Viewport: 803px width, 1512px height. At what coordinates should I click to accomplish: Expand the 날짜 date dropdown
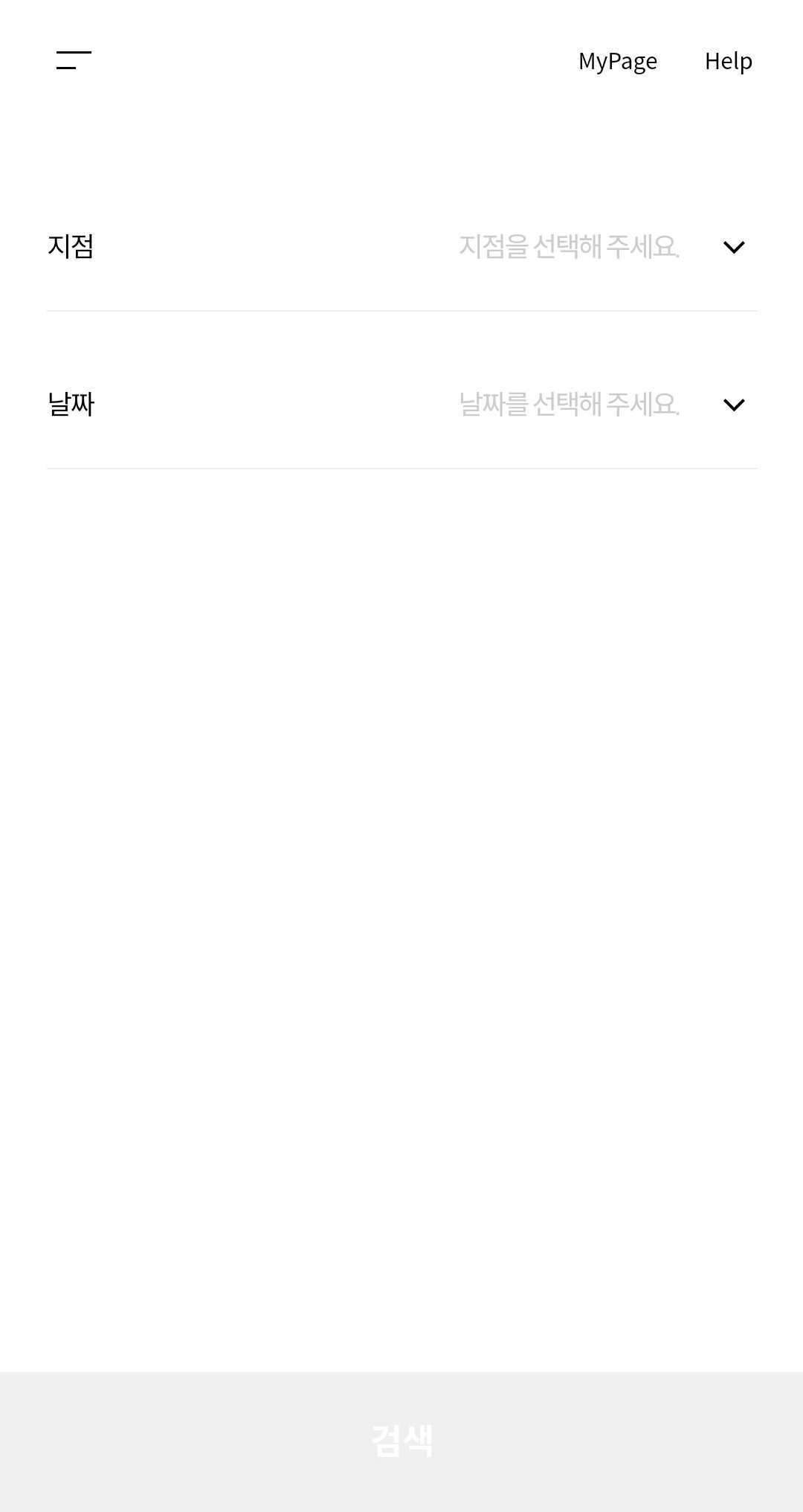pyautogui.click(x=733, y=405)
